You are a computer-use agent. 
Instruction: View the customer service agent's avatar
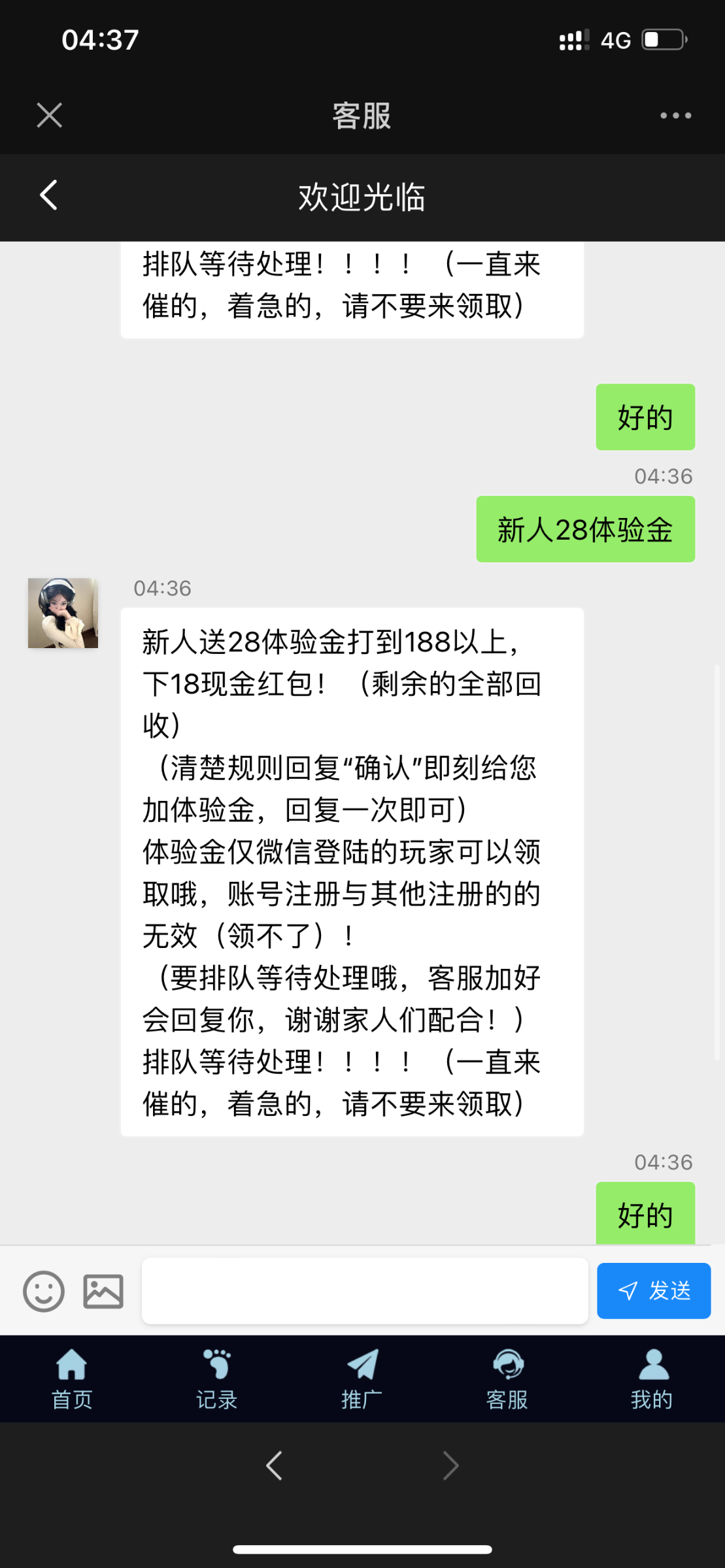[63, 613]
